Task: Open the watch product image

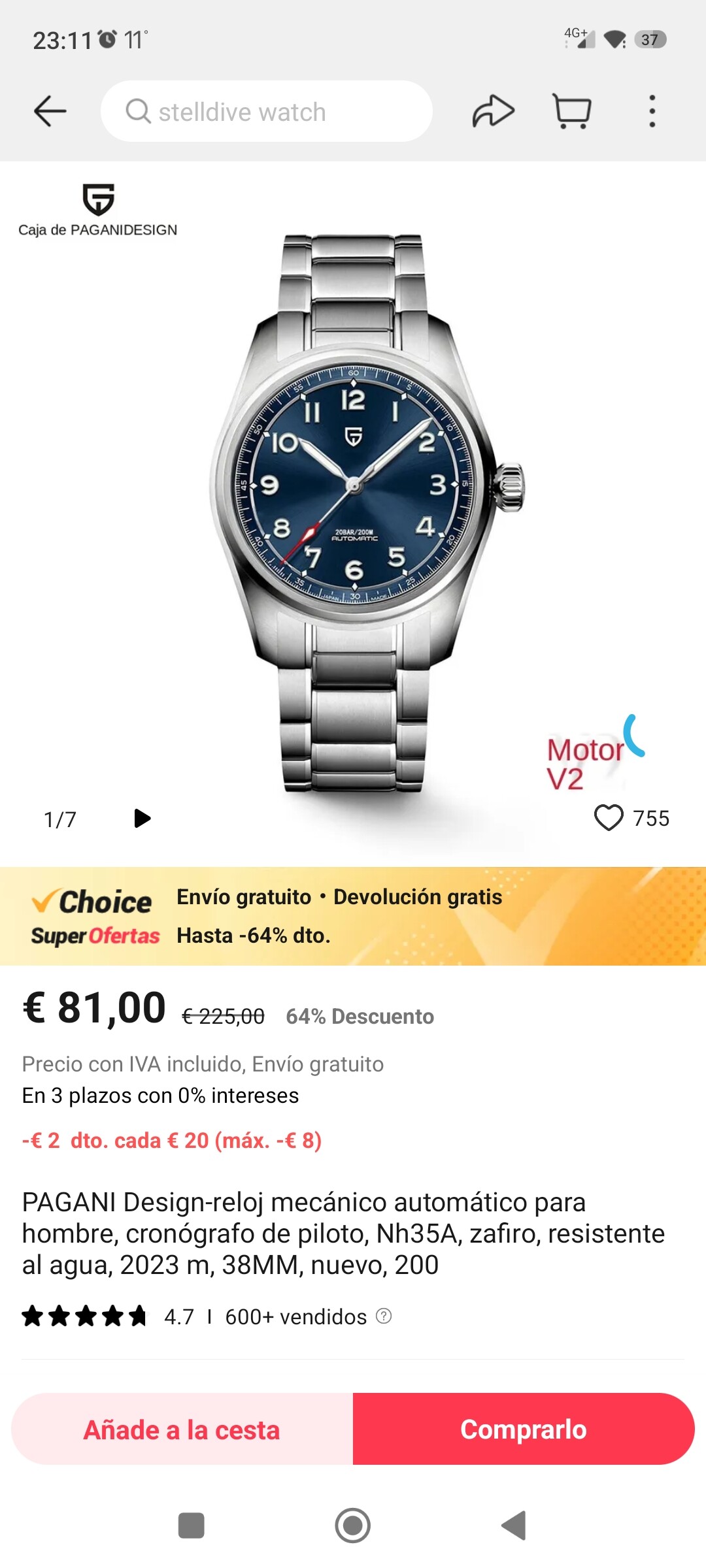Action: 366,513
